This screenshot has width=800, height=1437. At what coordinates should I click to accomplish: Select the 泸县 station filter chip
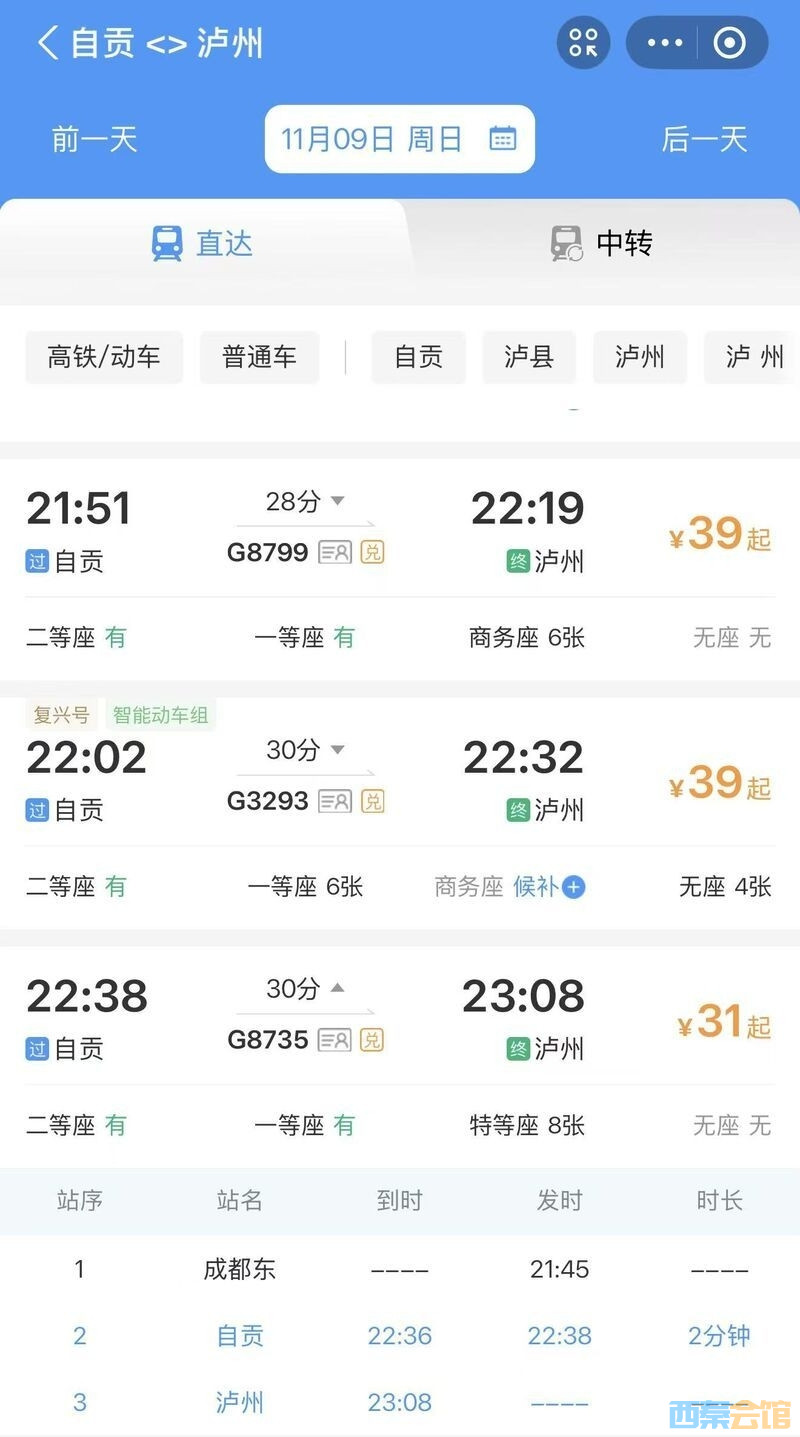(529, 357)
